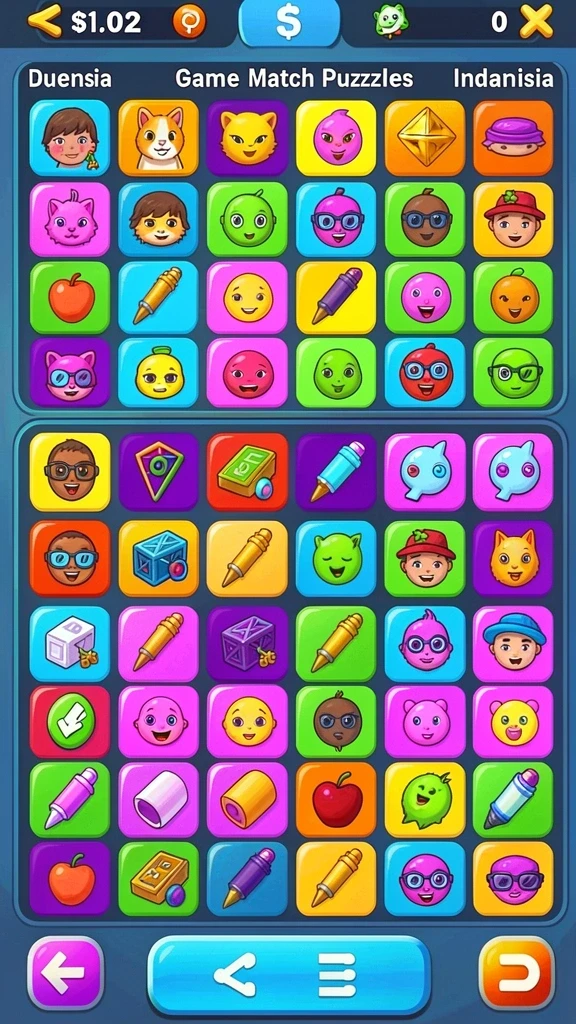Tap the pink left arrow button
This screenshot has height=1024, width=576.
[65, 973]
